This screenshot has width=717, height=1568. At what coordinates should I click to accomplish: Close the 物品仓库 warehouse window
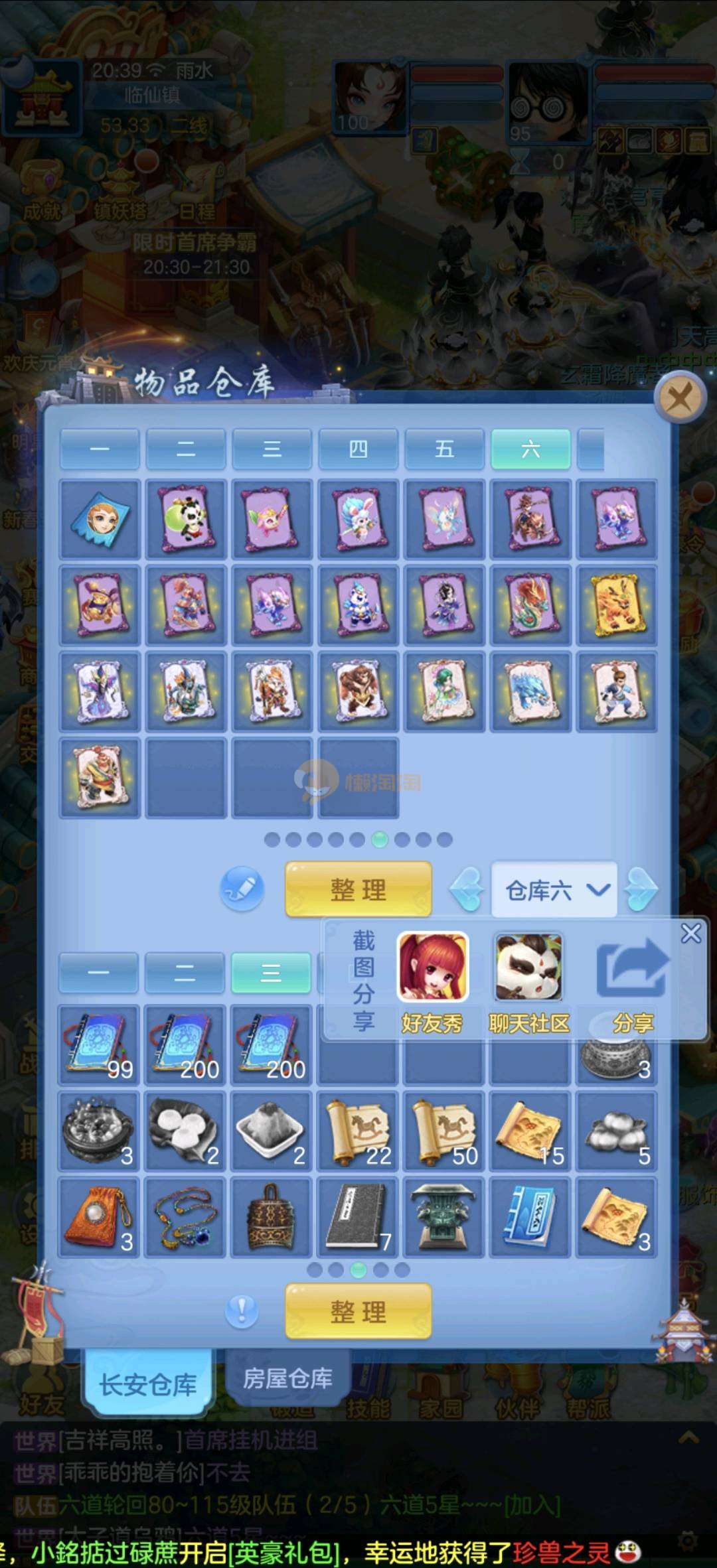click(679, 398)
